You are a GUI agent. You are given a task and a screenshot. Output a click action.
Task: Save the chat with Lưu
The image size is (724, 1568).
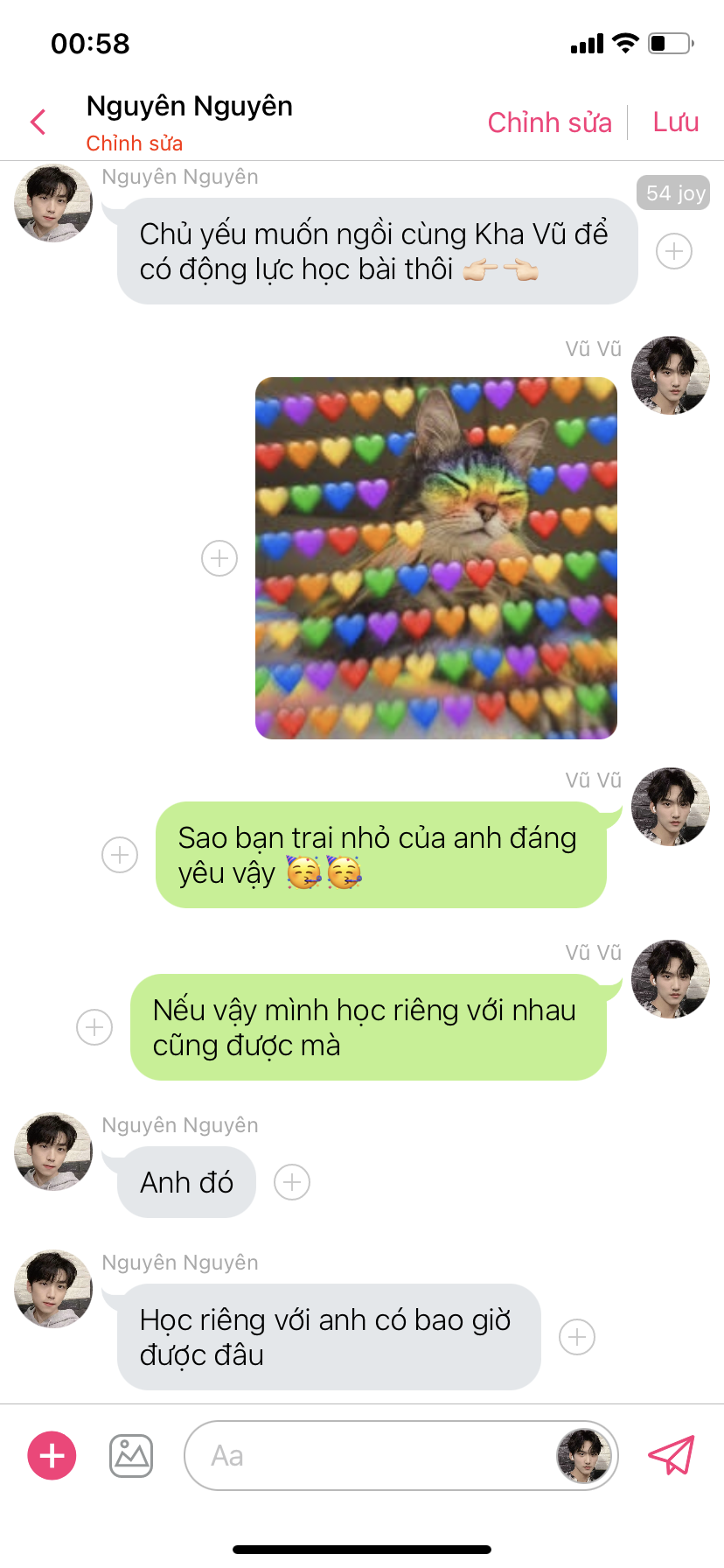coord(675,122)
